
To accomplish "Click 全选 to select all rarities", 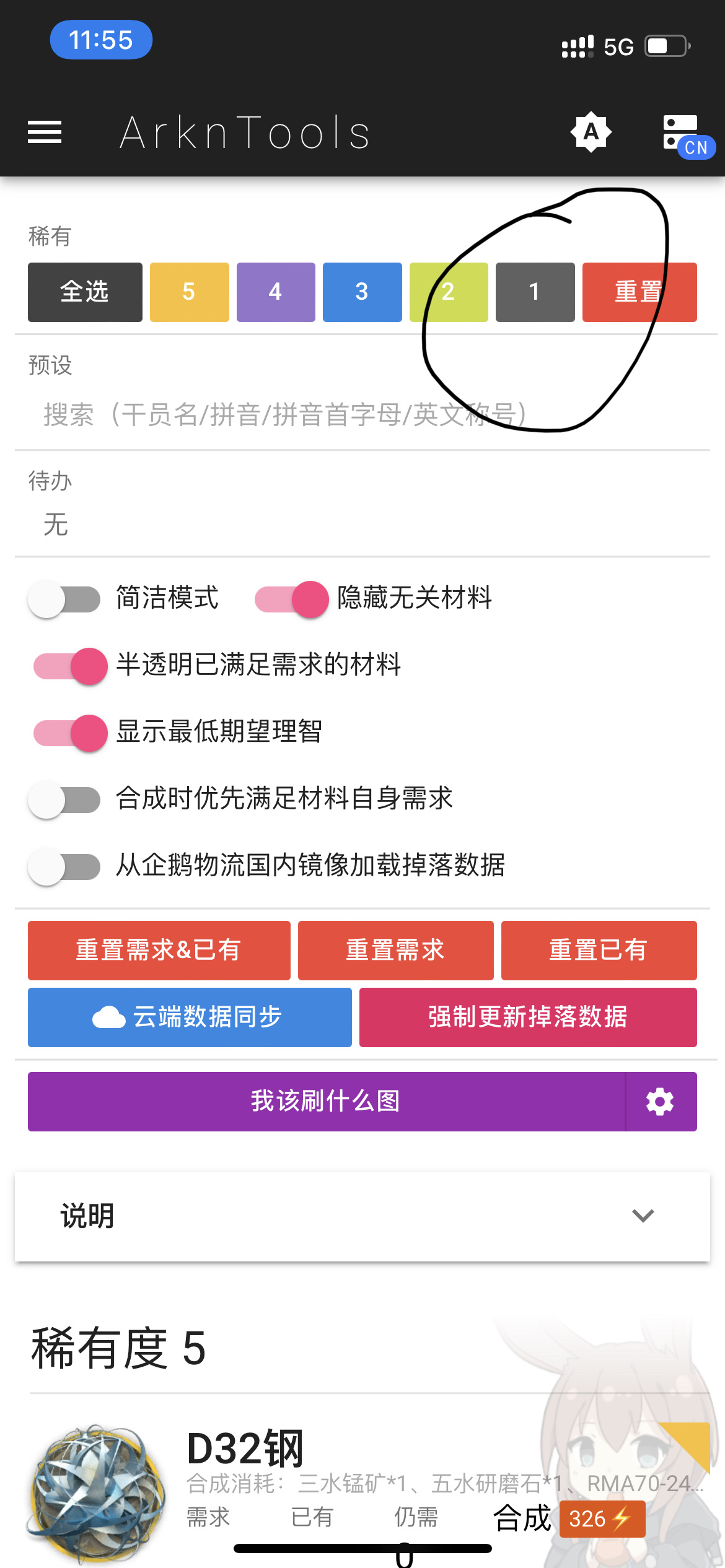I will (x=84, y=292).
